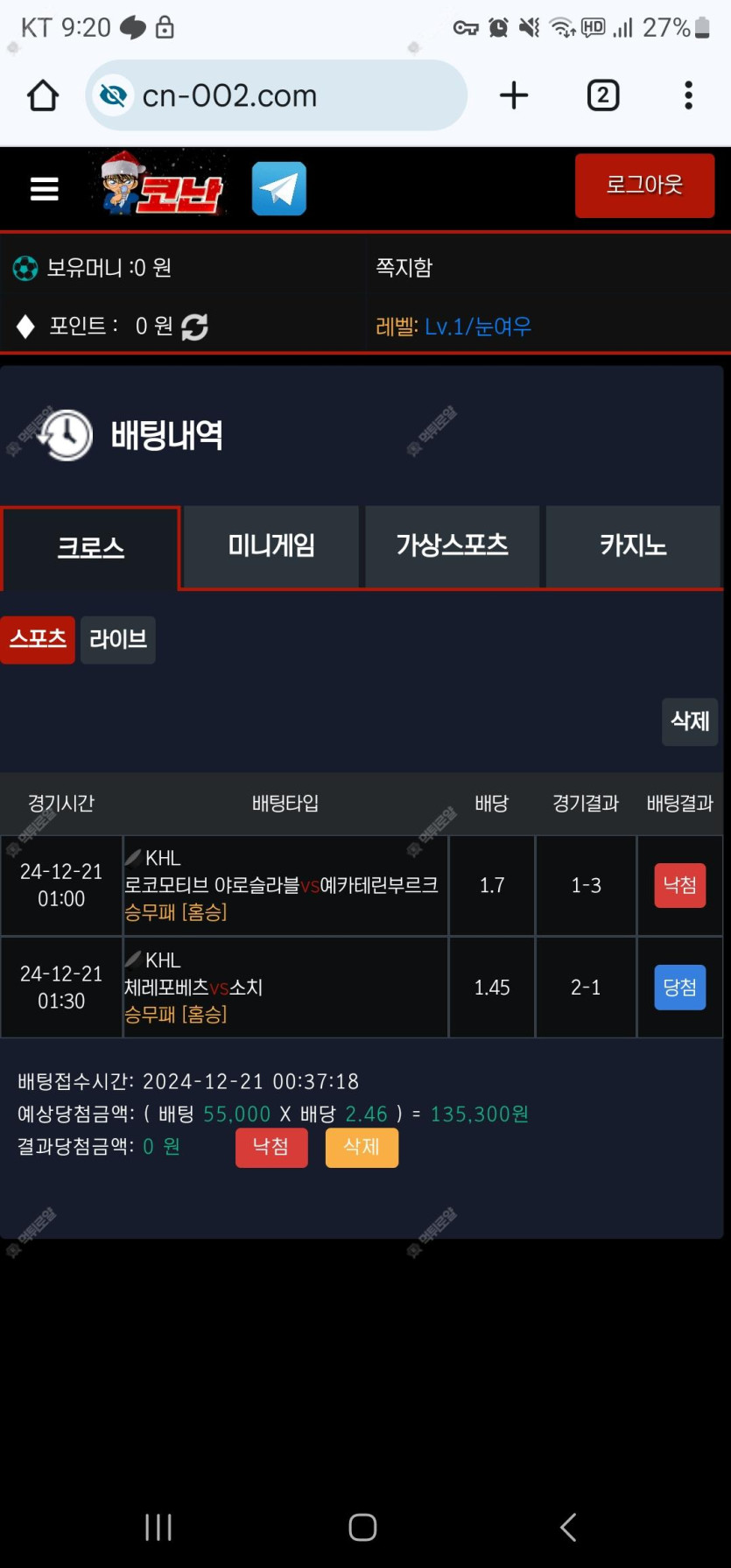
Task: Open the browser tab switcher
Action: point(602,95)
